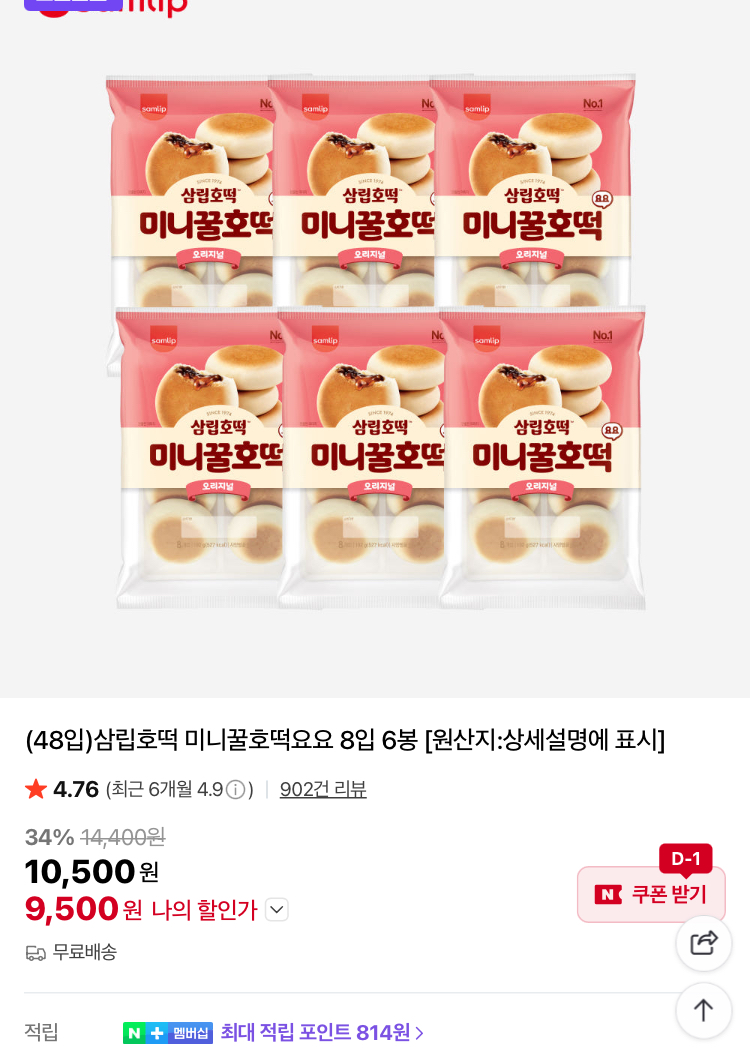
Task: Expand the 나의 할인가 price details
Action: [277, 910]
